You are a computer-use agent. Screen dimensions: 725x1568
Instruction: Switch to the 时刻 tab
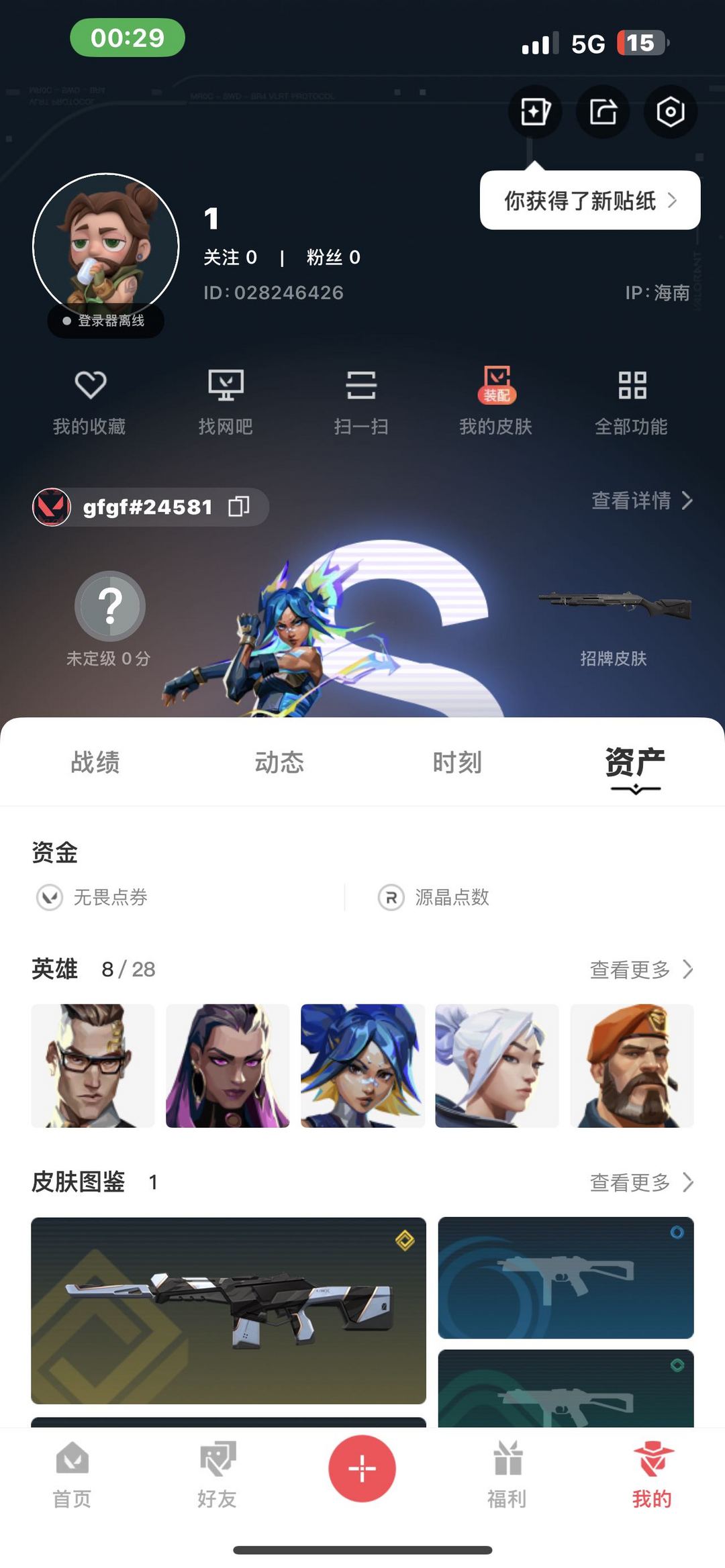[x=457, y=763]
